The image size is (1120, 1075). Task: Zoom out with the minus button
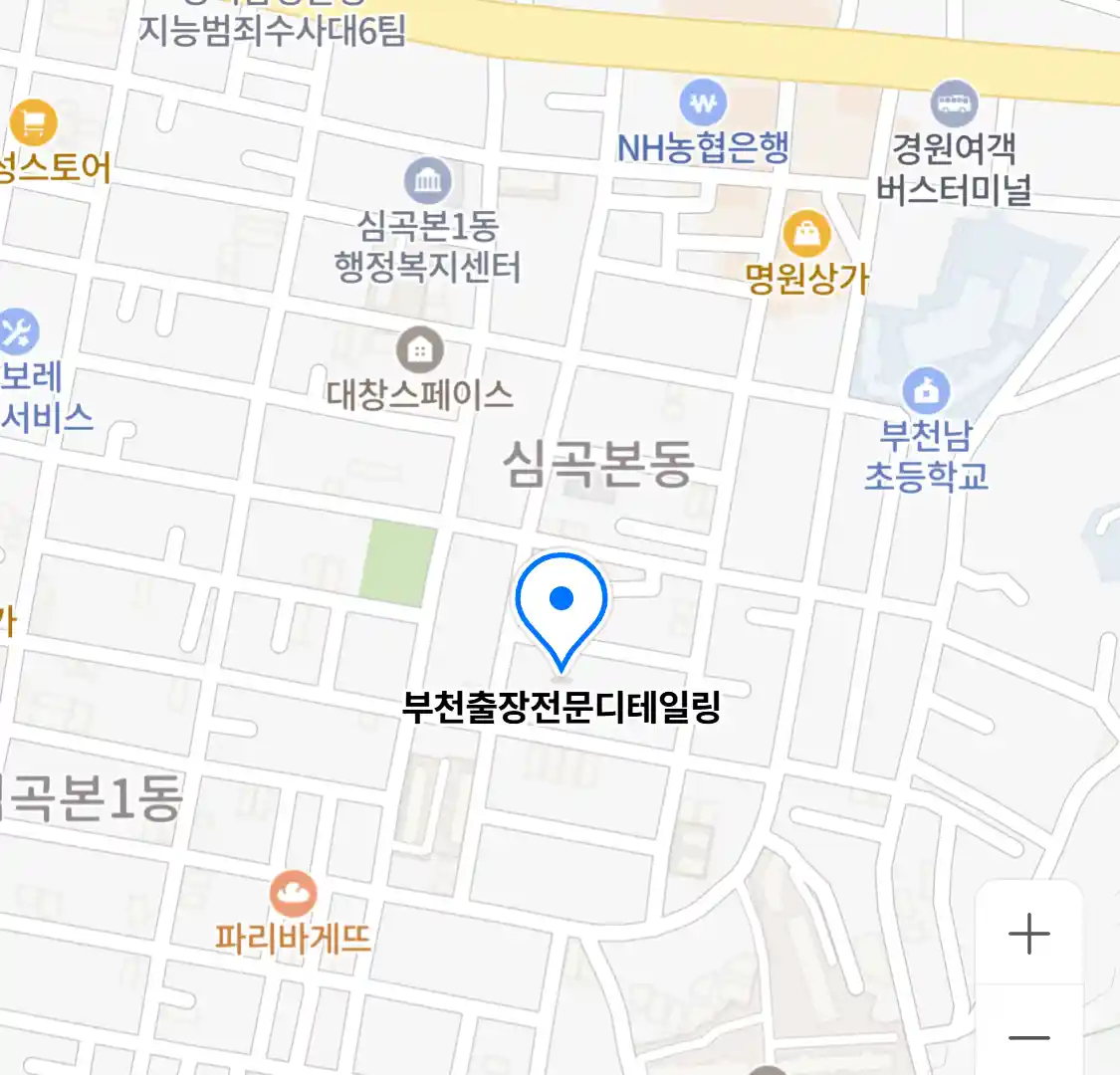[1028, 1037]
